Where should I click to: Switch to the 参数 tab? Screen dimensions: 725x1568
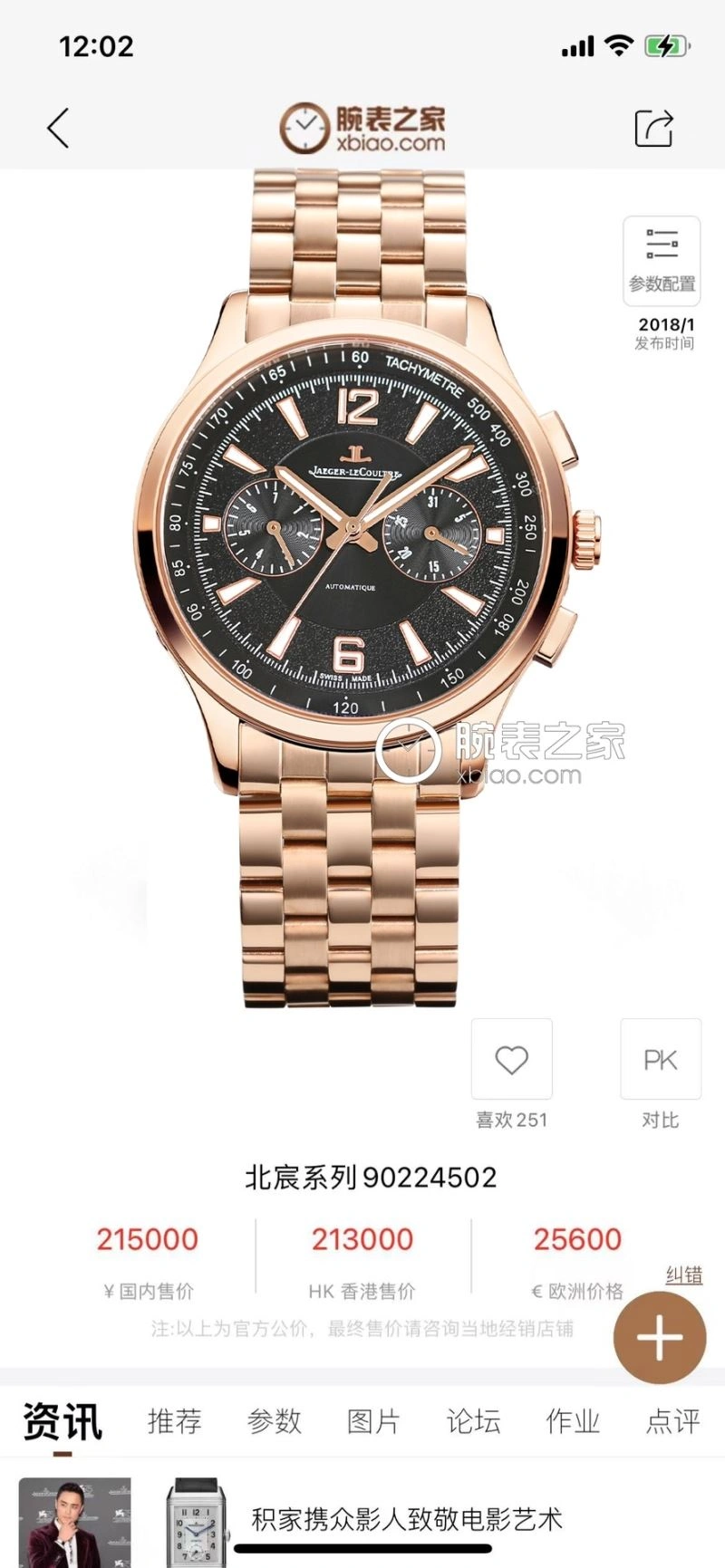274,1420
